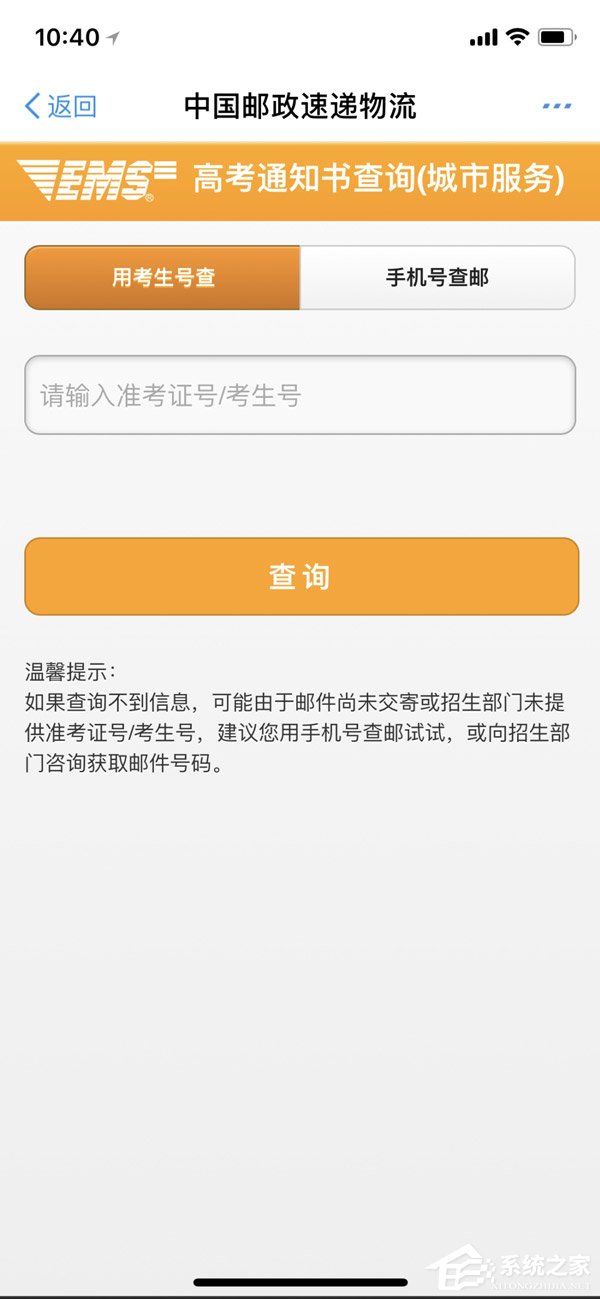The width and height of the screenshot is (600, 1299).
Task: Select the 用考生号查 tab
Action: 163,278
